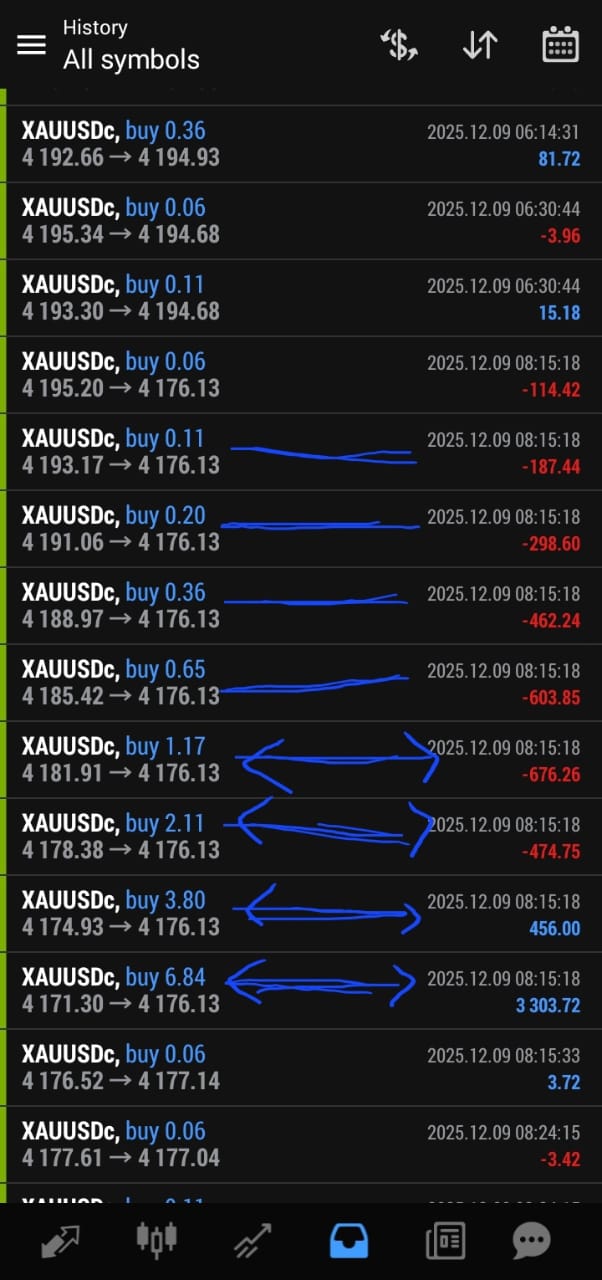Open the buy 0.20 trade losing -298.60
This screenshot has height=1280, width=602.
pyautogui.click(x=300, y=528)
